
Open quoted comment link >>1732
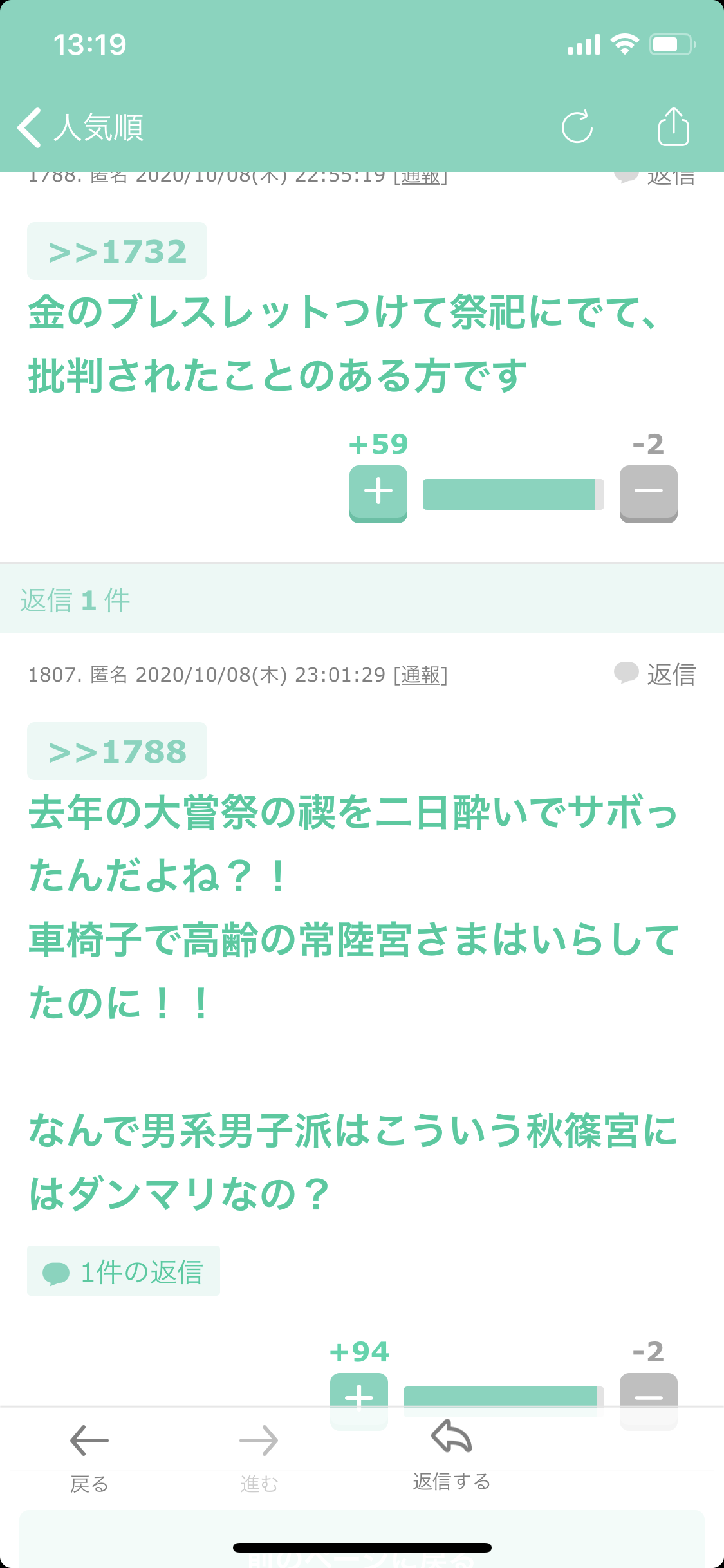coord(117,251)
